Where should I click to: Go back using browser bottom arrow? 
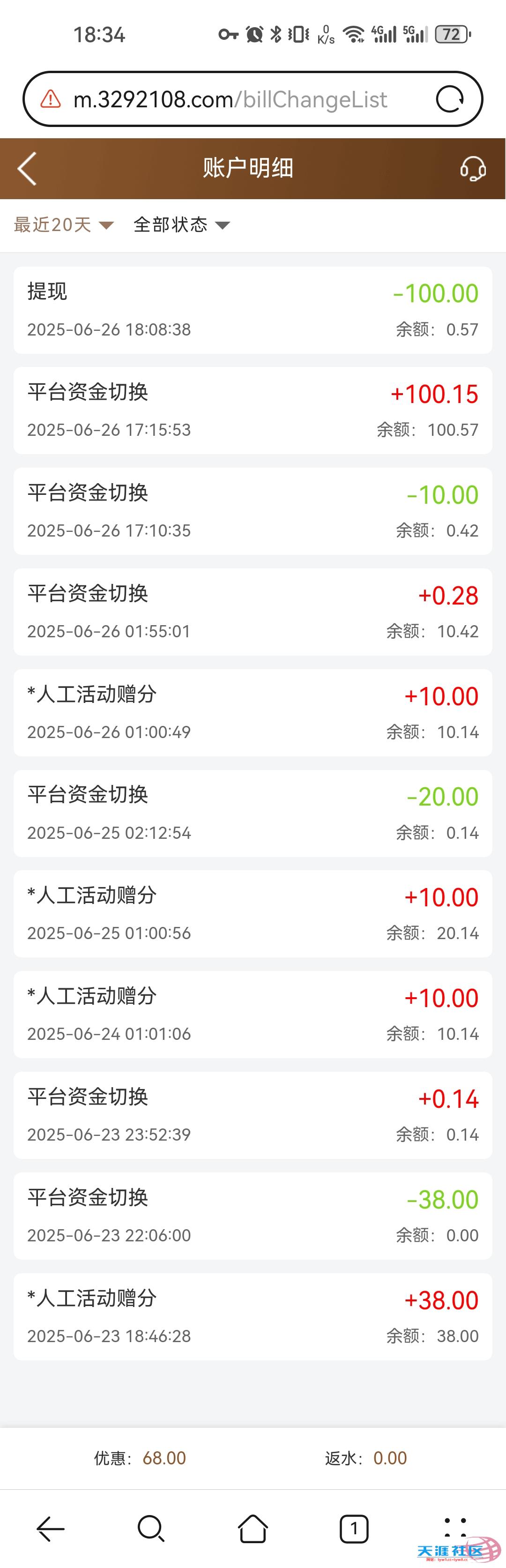click(x=51, y=1529)
